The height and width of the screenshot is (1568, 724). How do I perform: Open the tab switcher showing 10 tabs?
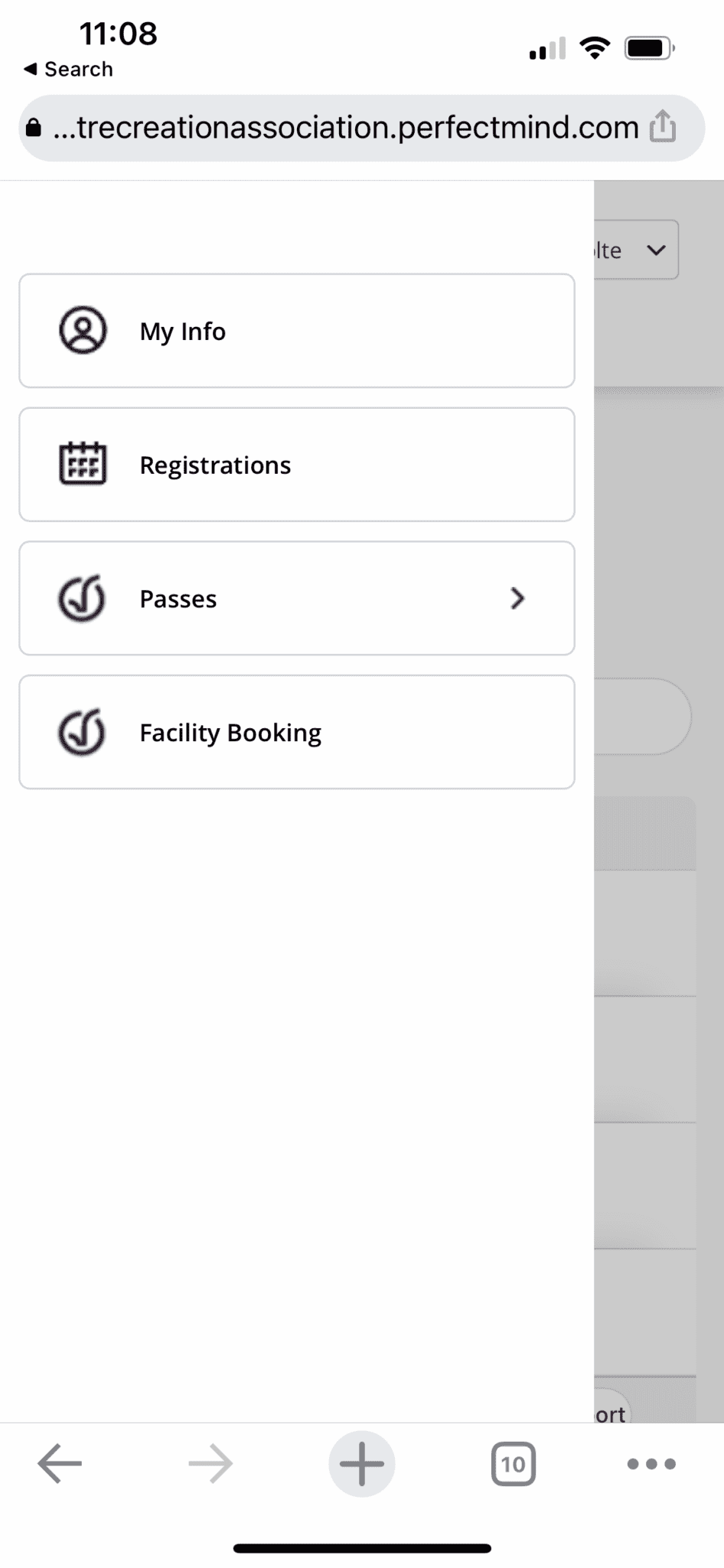514,1464
